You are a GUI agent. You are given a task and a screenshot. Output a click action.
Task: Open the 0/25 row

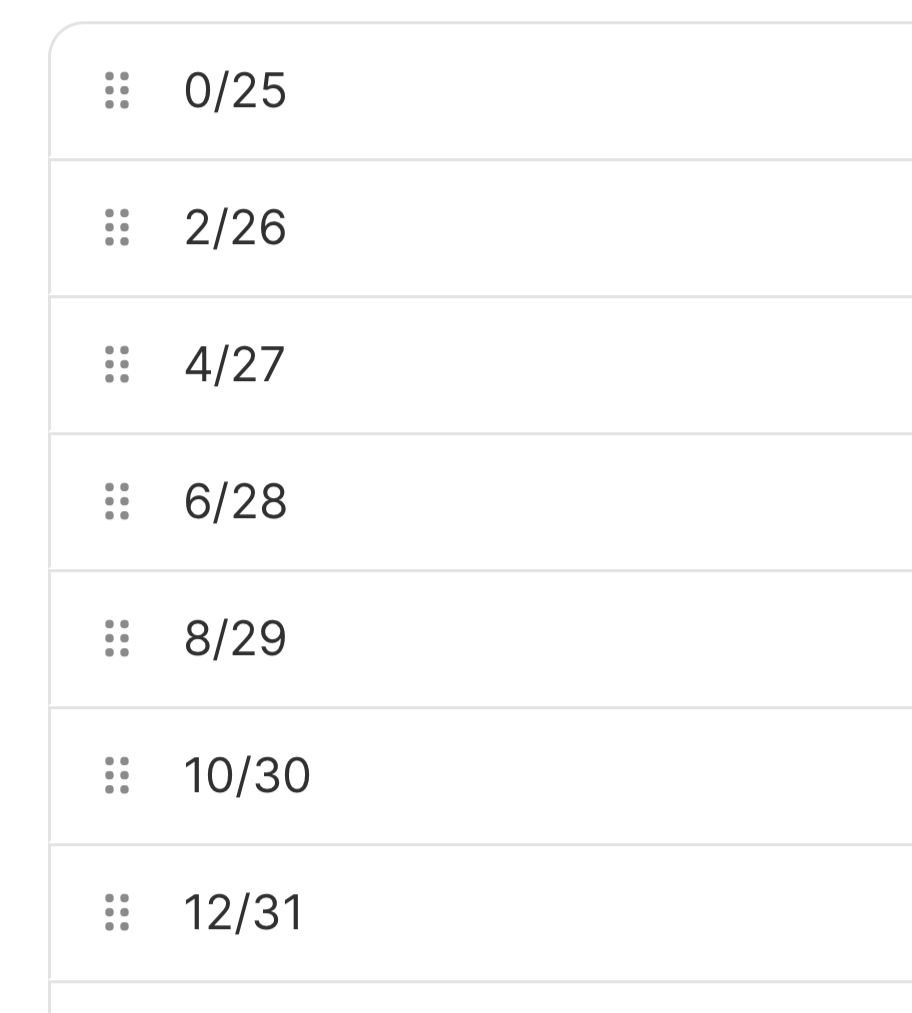(235, 91)
